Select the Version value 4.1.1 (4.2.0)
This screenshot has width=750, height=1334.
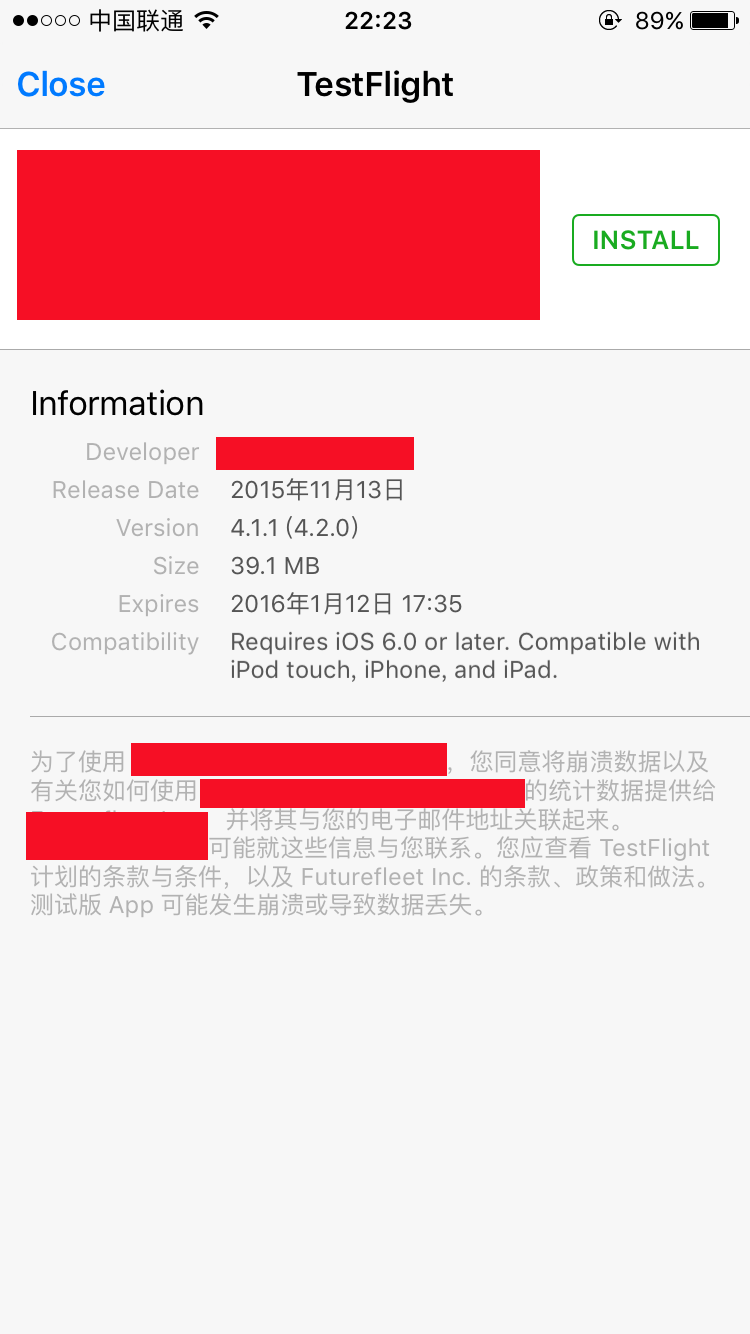tap(294, 527)
